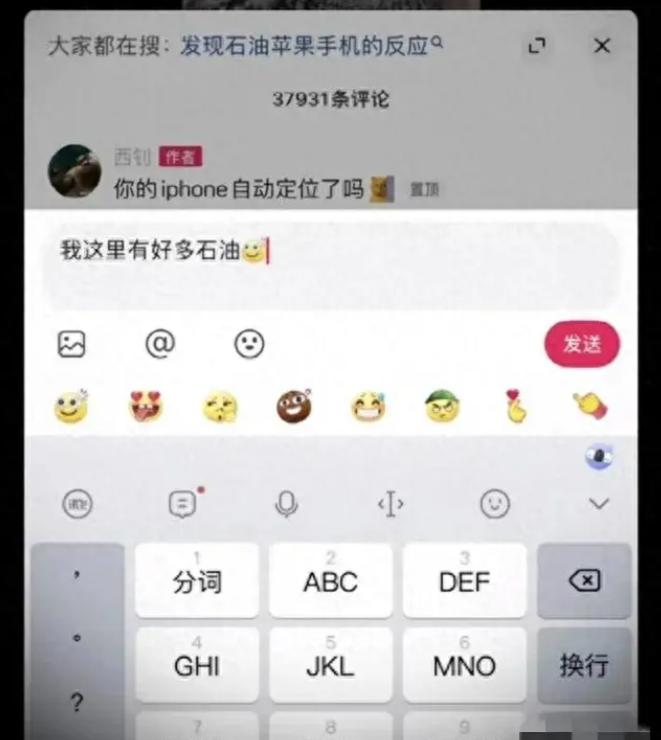Viewport: 661px width, 740px height.
Task: Send the comment with 发送
Action: 582,344
